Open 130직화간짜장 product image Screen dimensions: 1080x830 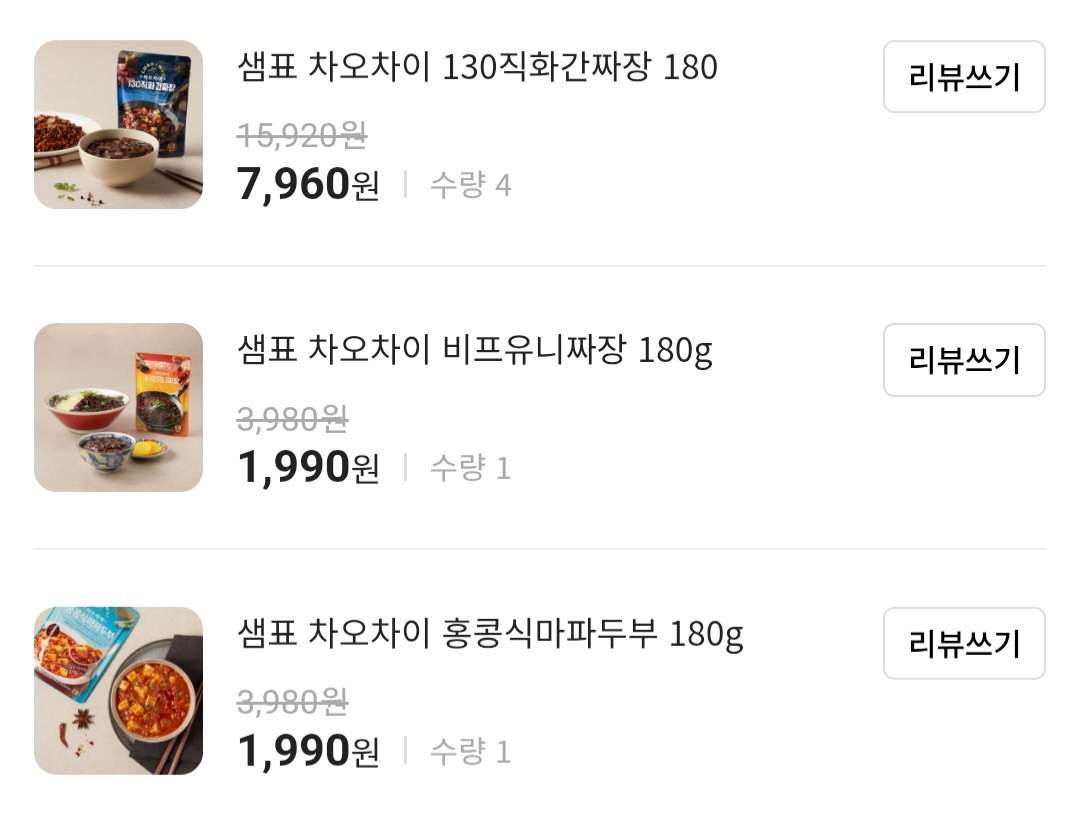point(118,125)
